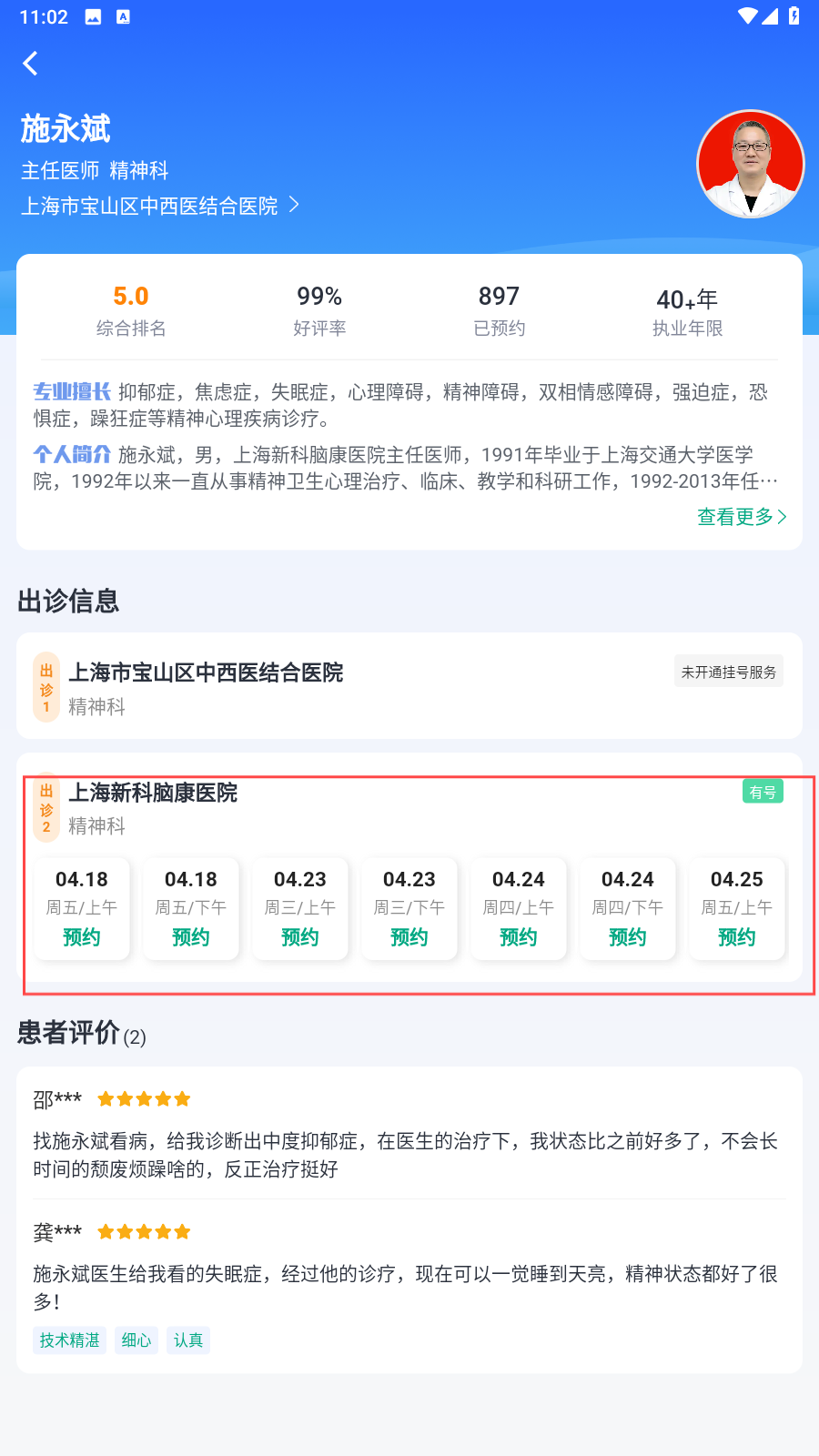This screenshot has height=1456, width=819.
Task: Reserve the 04.23 周三/上午 slot
Action: (x=300, y=909)
